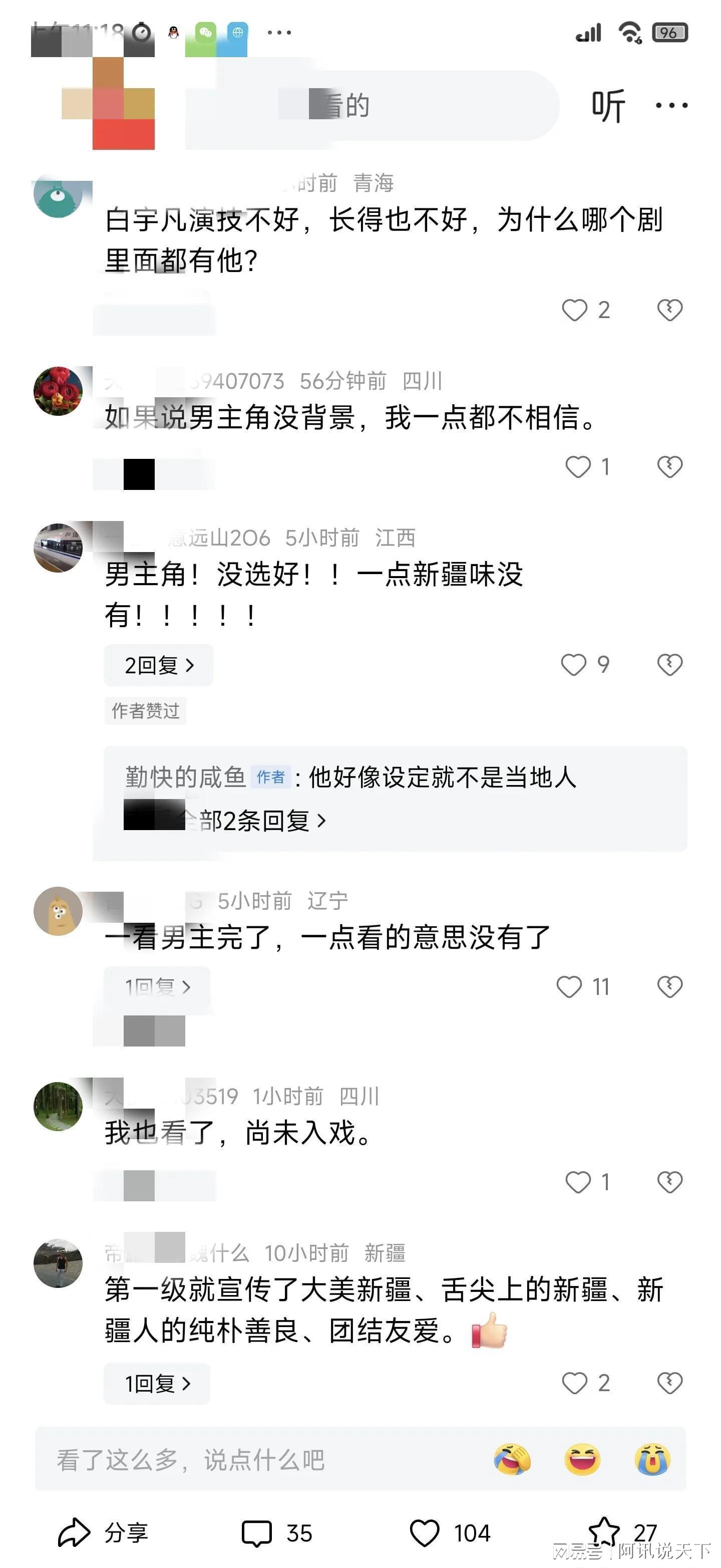Dislike the 白宇凡演技不好 comment
721x1568 pixels.
click(x=669, y=310)
